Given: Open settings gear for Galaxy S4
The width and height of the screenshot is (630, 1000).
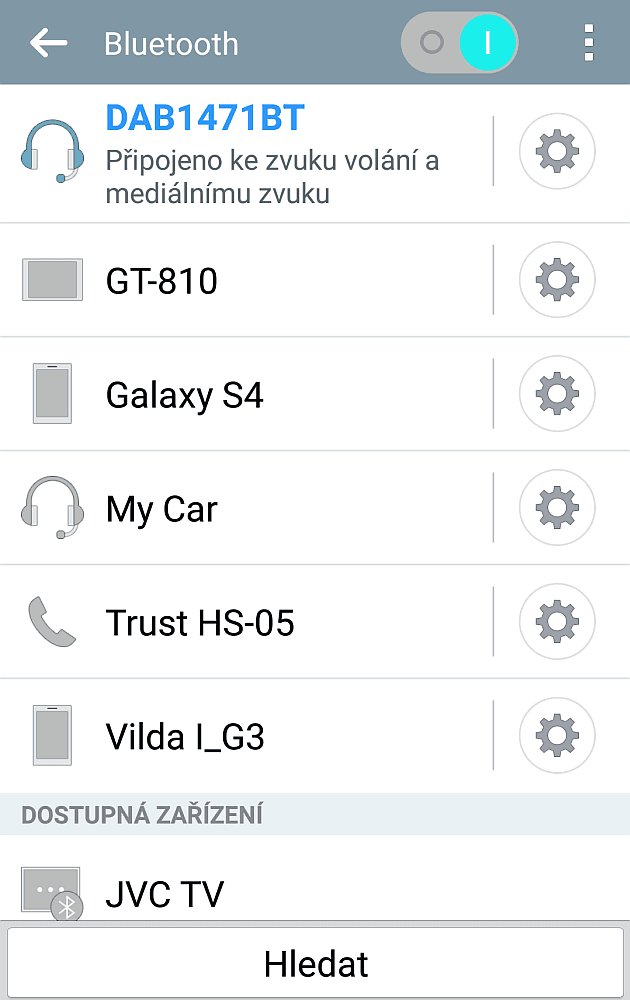Looking at the screenshot, I should point(557,395).
